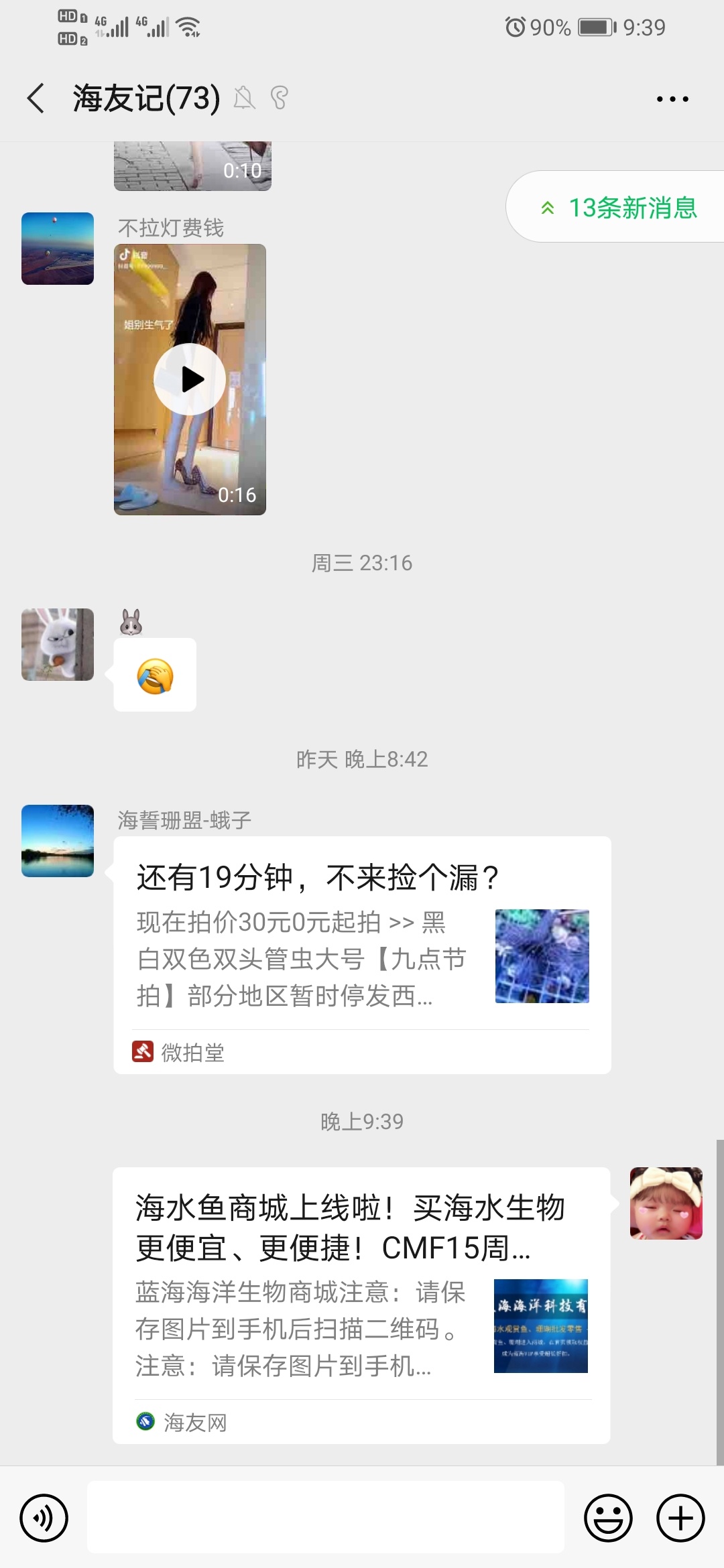Open the 海友网 海水鱼商城 link card
724x1568 pixels.
(x=361, y=1305)
